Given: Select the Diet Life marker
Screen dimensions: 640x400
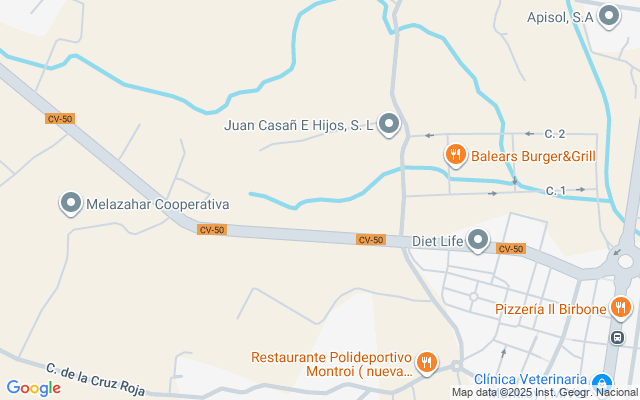Looking at the screenshot, I should point(479,240).
